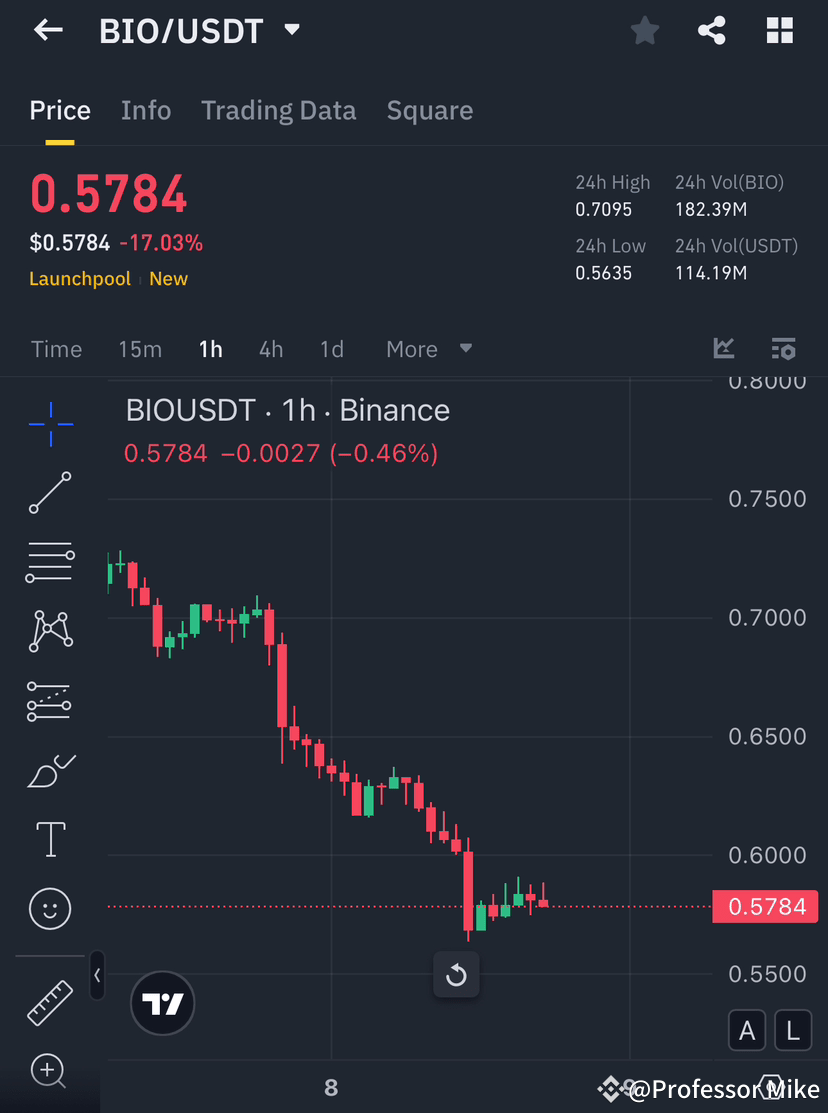Image resolution: width=828 pixels, height=1113 pixels.
Task: Open the Info tab
Action: pyautogui.click(x=146, y=110)
